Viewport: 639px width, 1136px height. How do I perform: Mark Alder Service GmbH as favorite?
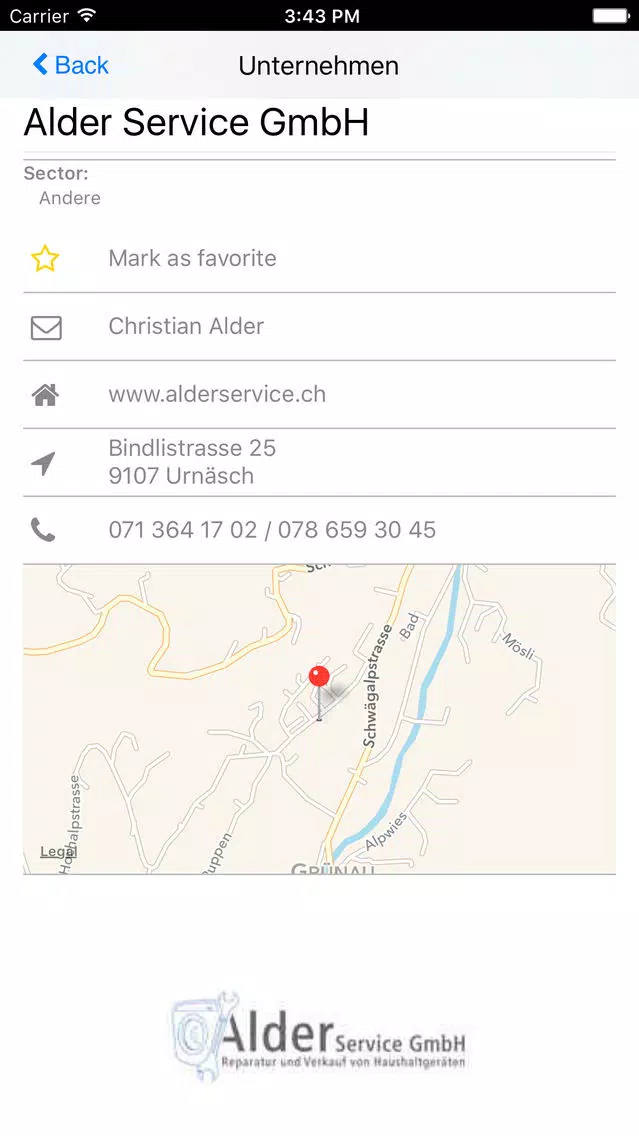point(192,259)
